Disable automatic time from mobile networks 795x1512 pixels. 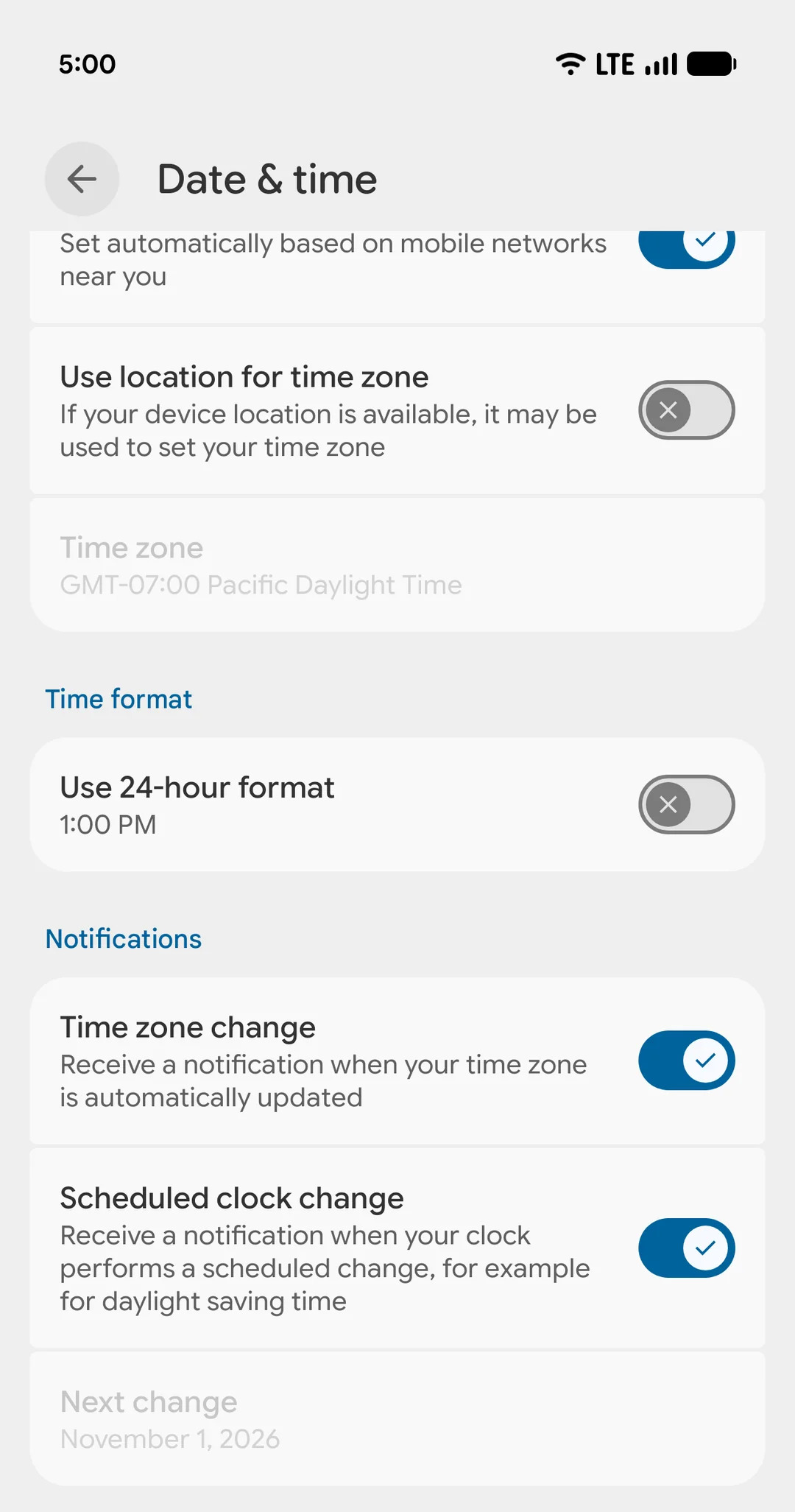tap(686, 243)
